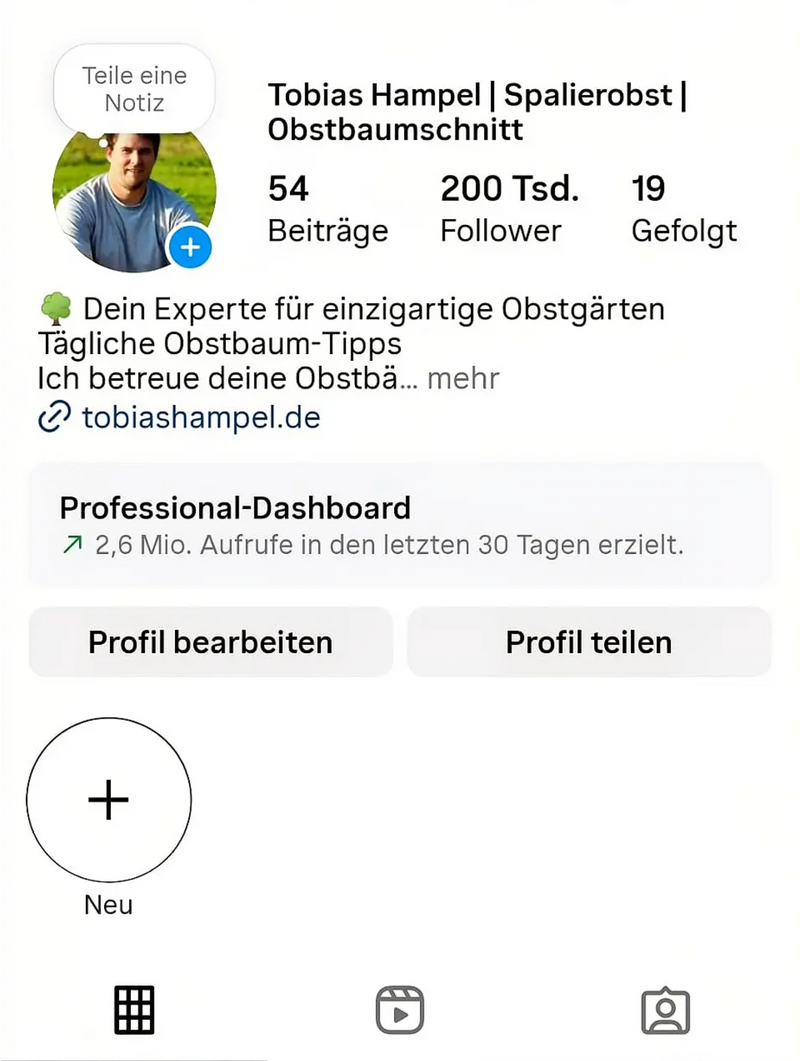Open the Beiträge count
800x1061 pixels.
[x=327, y=210]
